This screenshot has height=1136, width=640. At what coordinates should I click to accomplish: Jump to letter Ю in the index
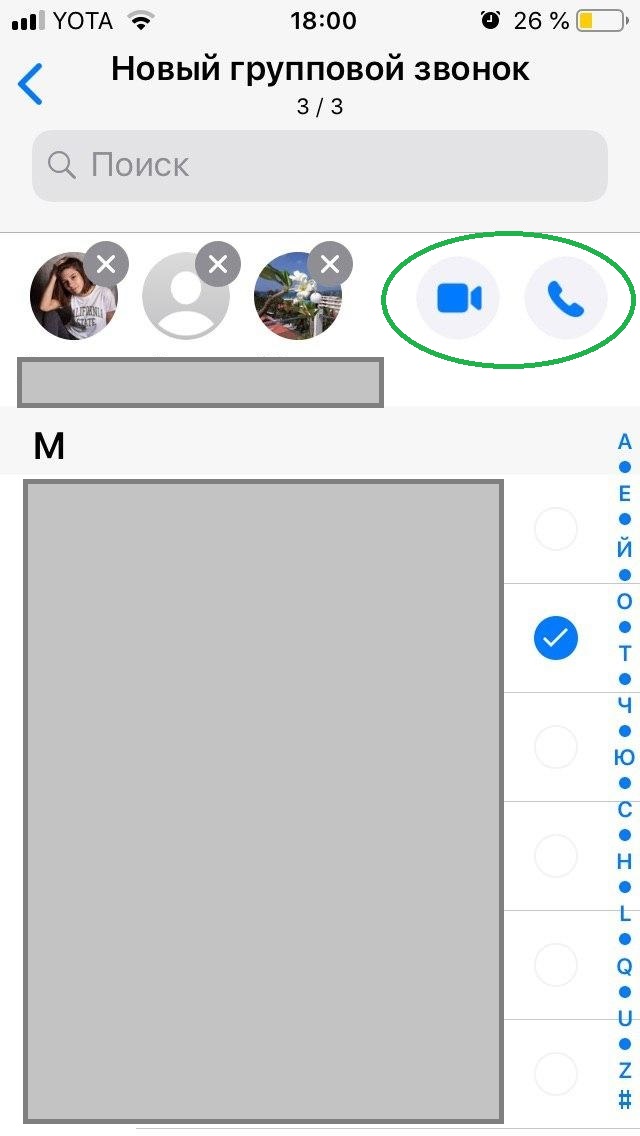[x=625, y=757]
